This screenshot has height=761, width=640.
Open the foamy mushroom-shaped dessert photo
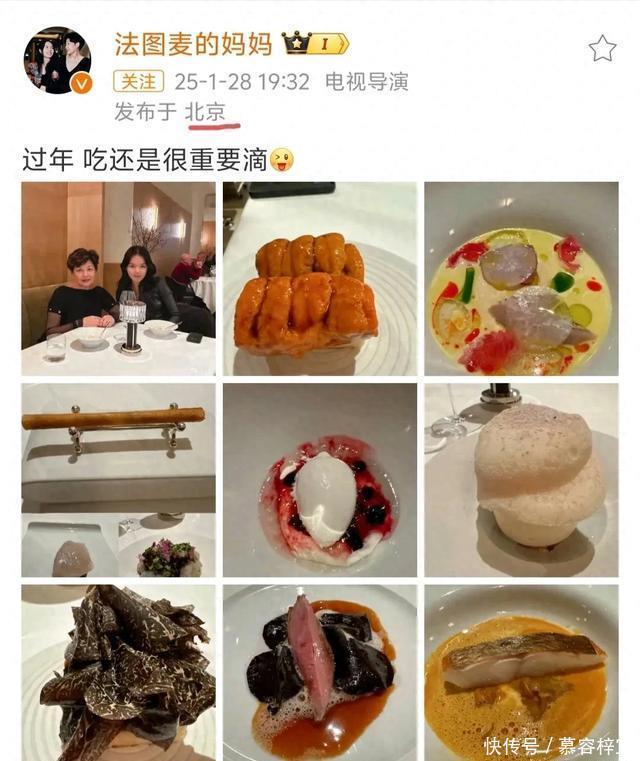click(x=521, y=480)
